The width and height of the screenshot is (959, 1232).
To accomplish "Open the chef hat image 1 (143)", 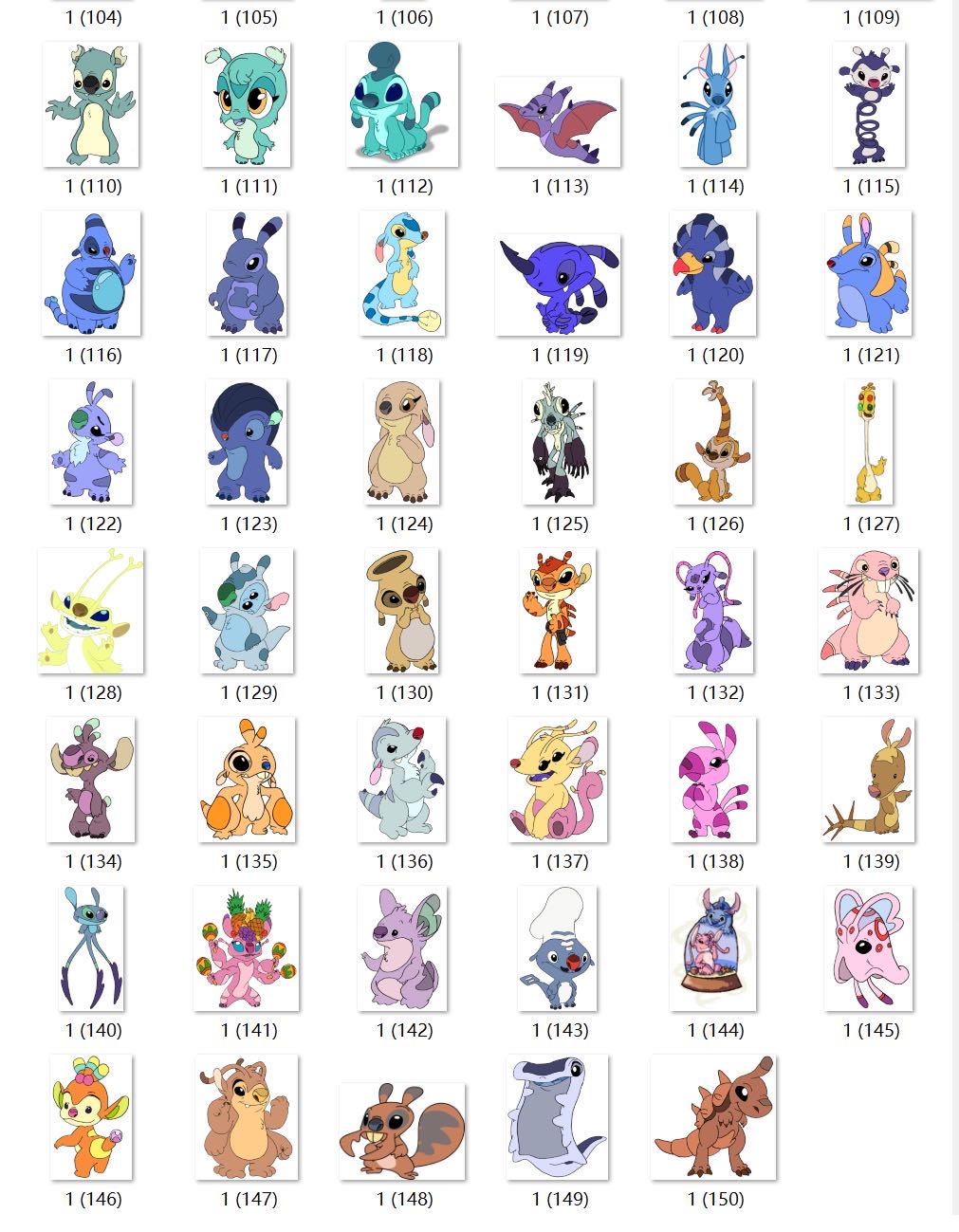I will coord(558,948).
